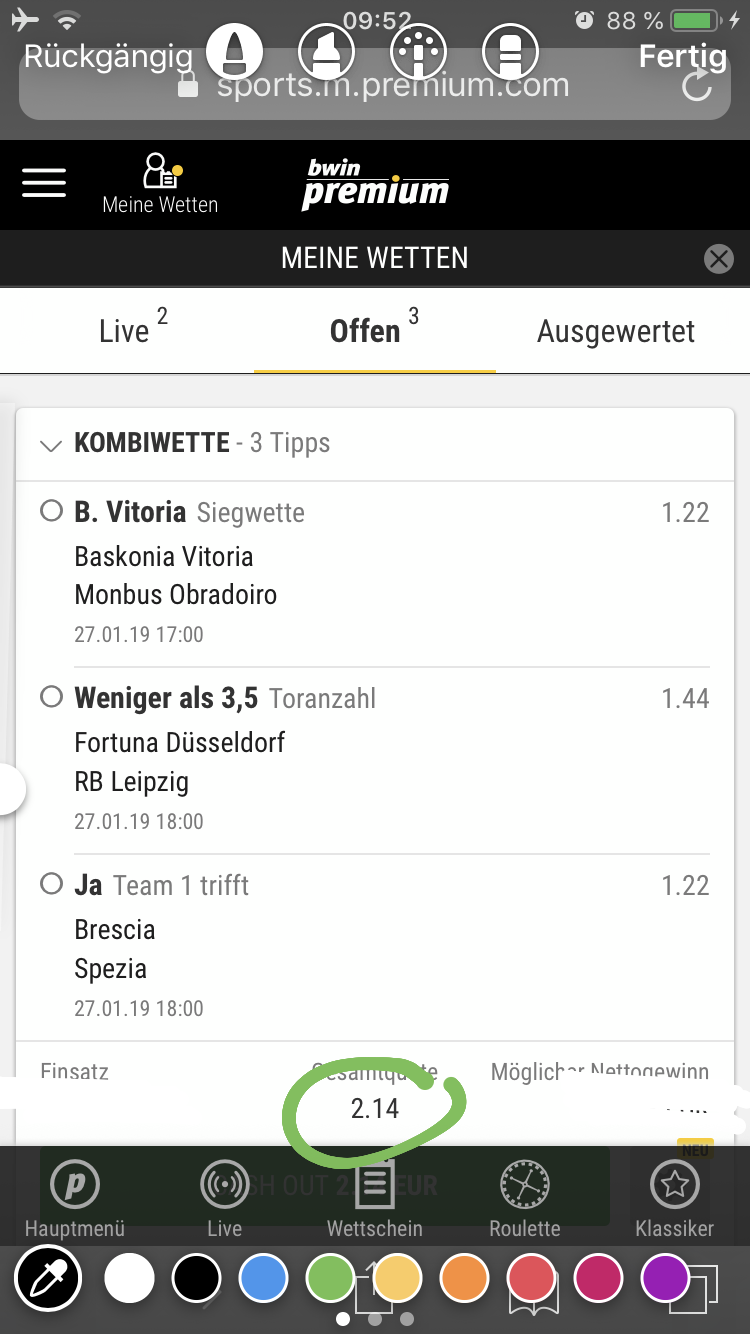
Task: Collapse the Kombiwette section
Action: pos(50,445)
